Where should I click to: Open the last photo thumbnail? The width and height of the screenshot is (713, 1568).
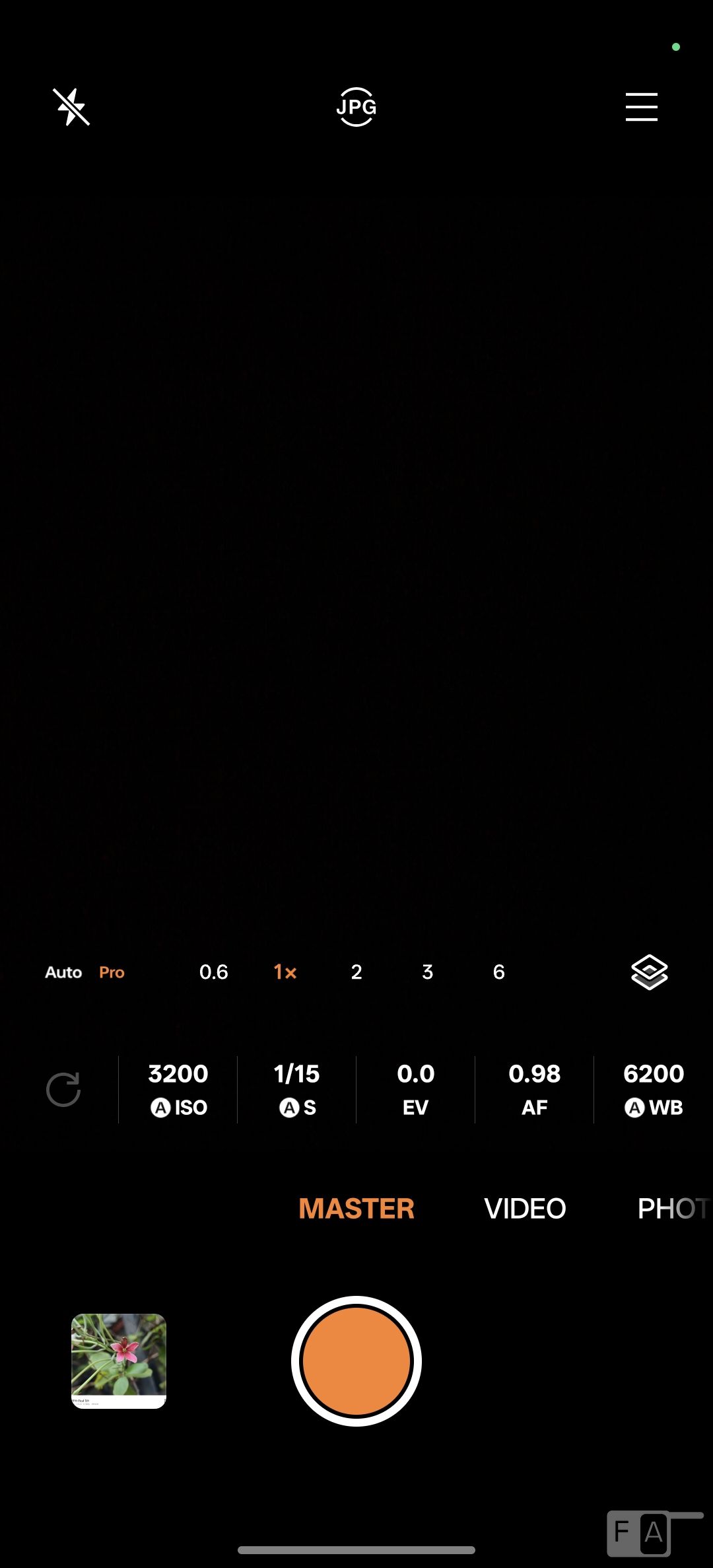tap(119, 1361)
